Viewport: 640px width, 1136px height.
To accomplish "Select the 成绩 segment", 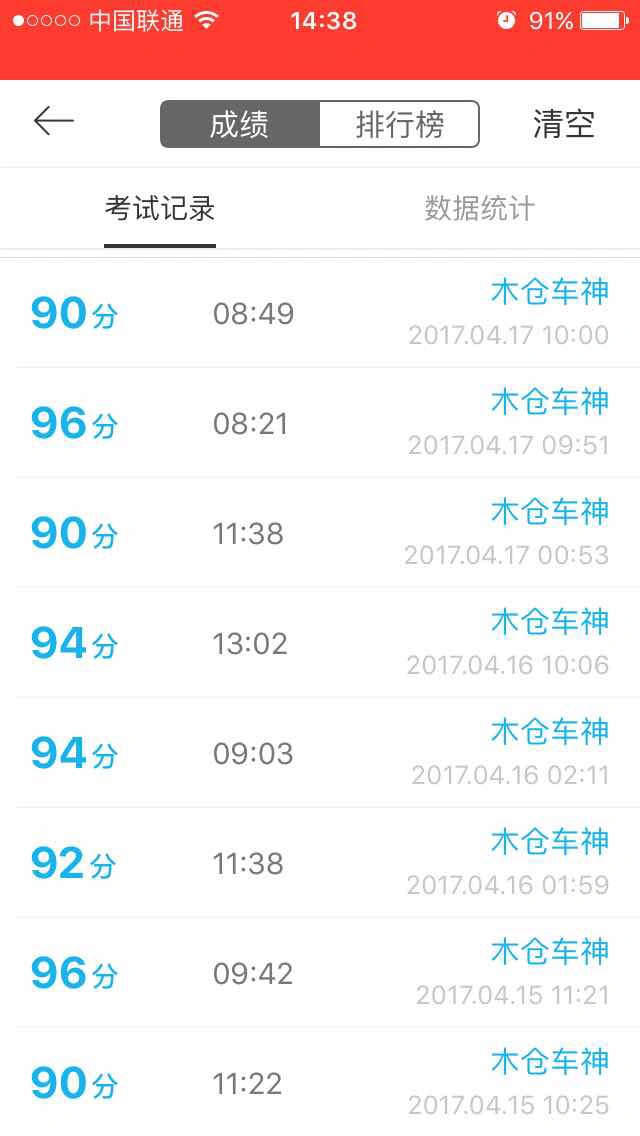I will pyautogui.click(x=240, y=124).
